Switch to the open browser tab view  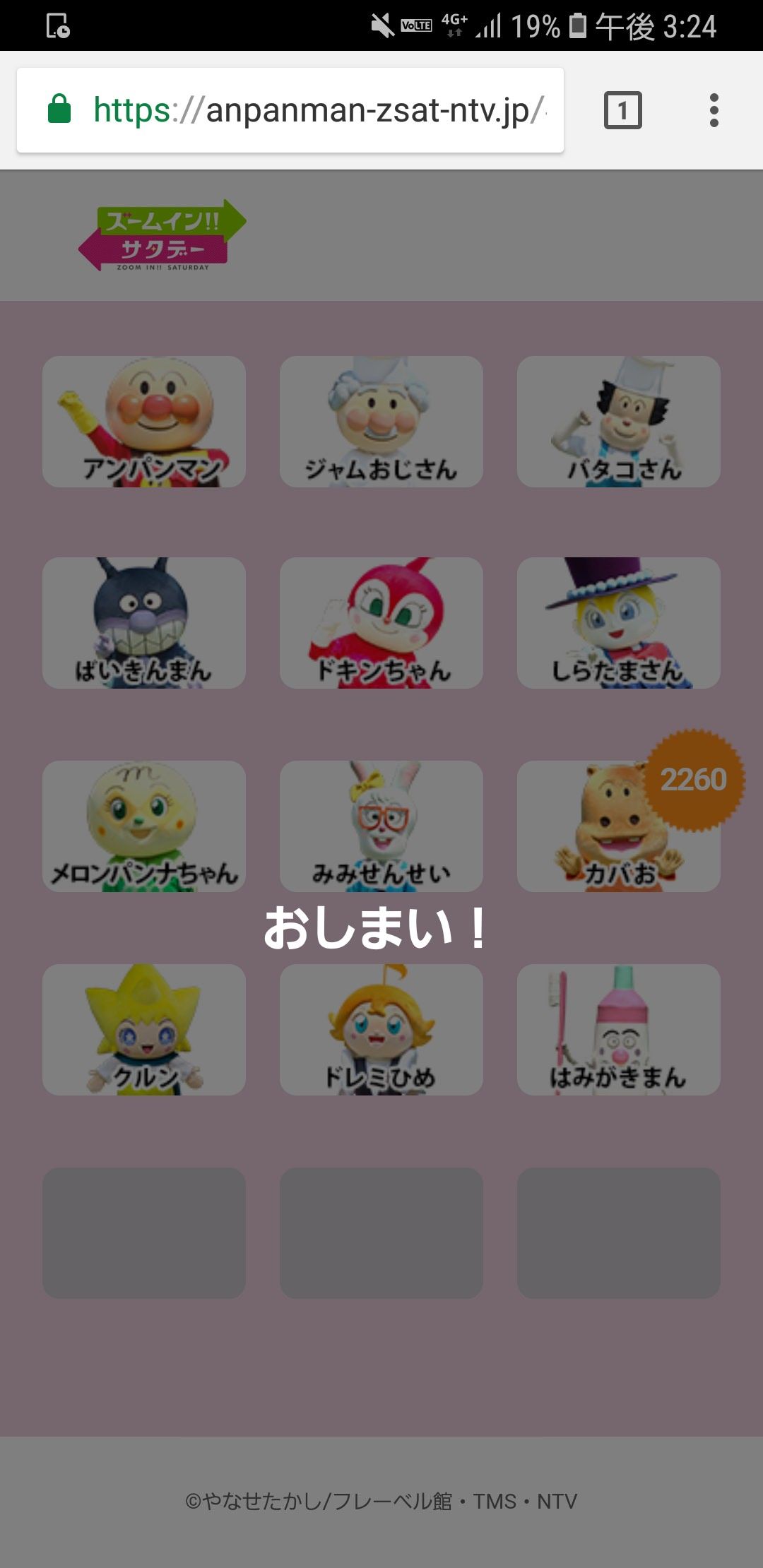[622, 109]
